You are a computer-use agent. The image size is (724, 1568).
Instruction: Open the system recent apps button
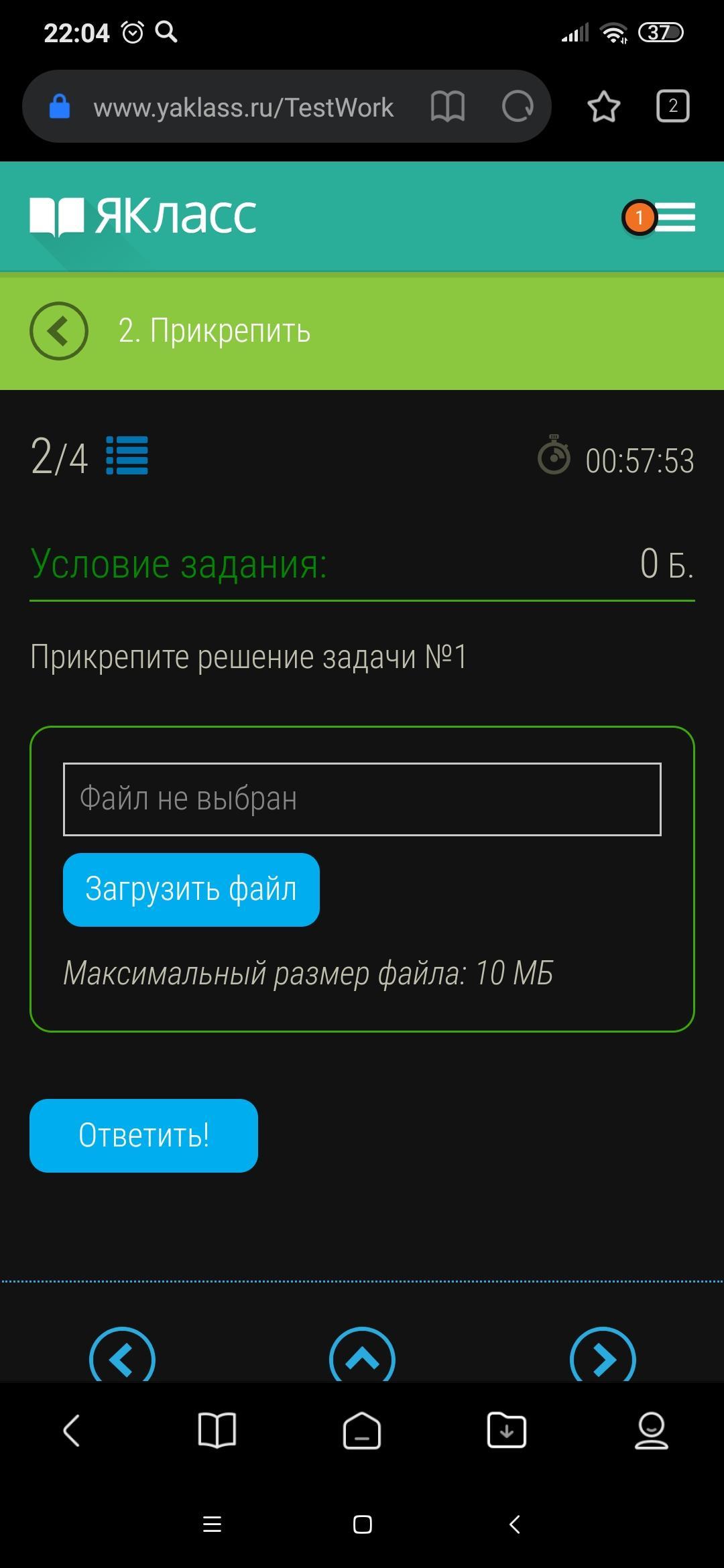(212, 1524)
